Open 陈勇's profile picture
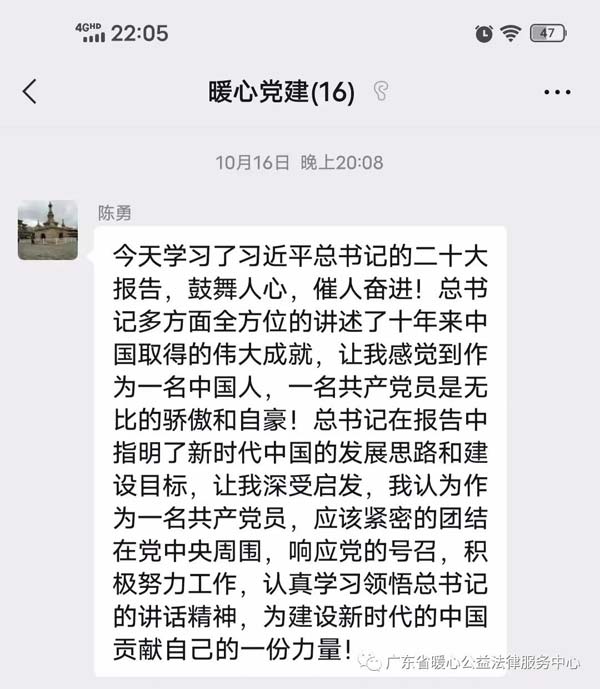This screenshot has height=689, width=600. 47,230
